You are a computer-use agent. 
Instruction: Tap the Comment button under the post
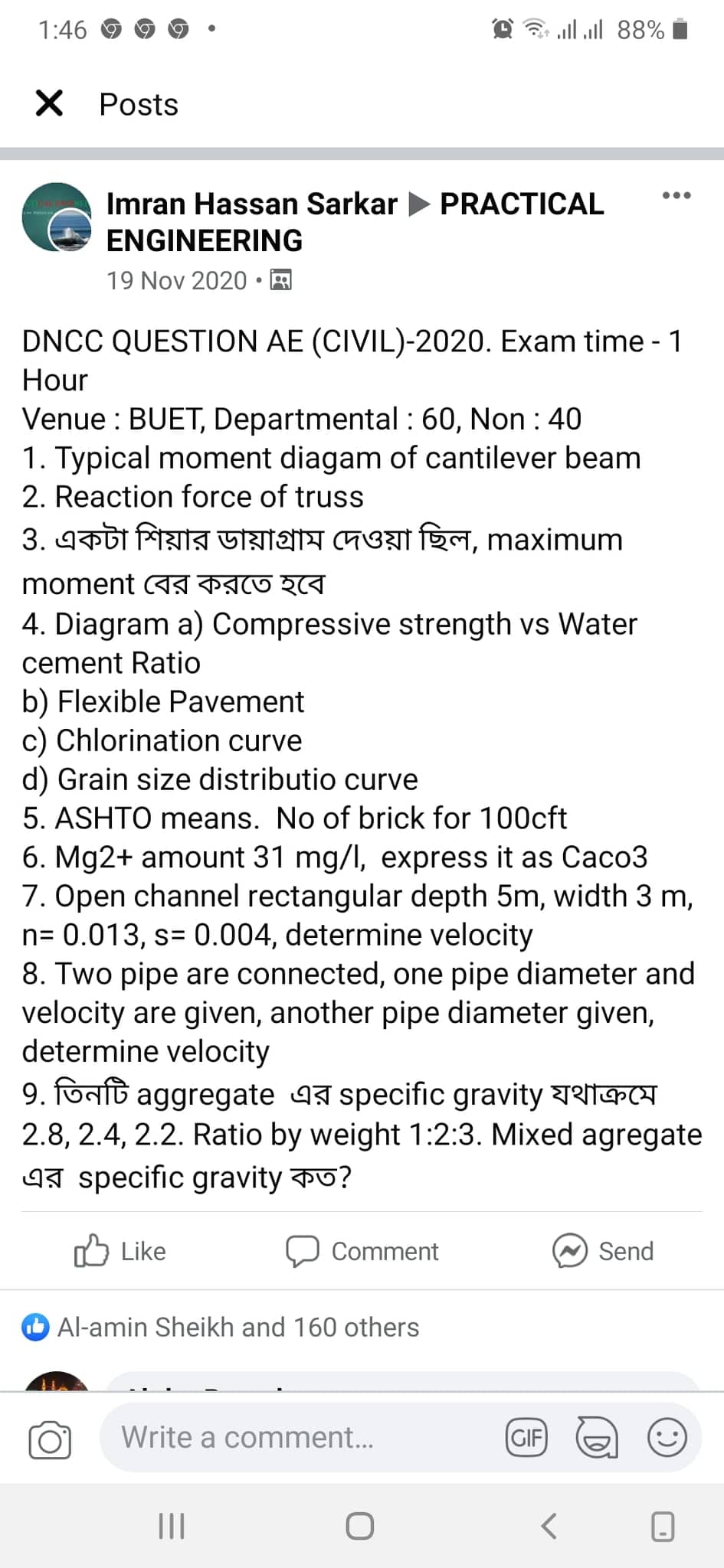pyautogui.click(x=362, y=1251)
